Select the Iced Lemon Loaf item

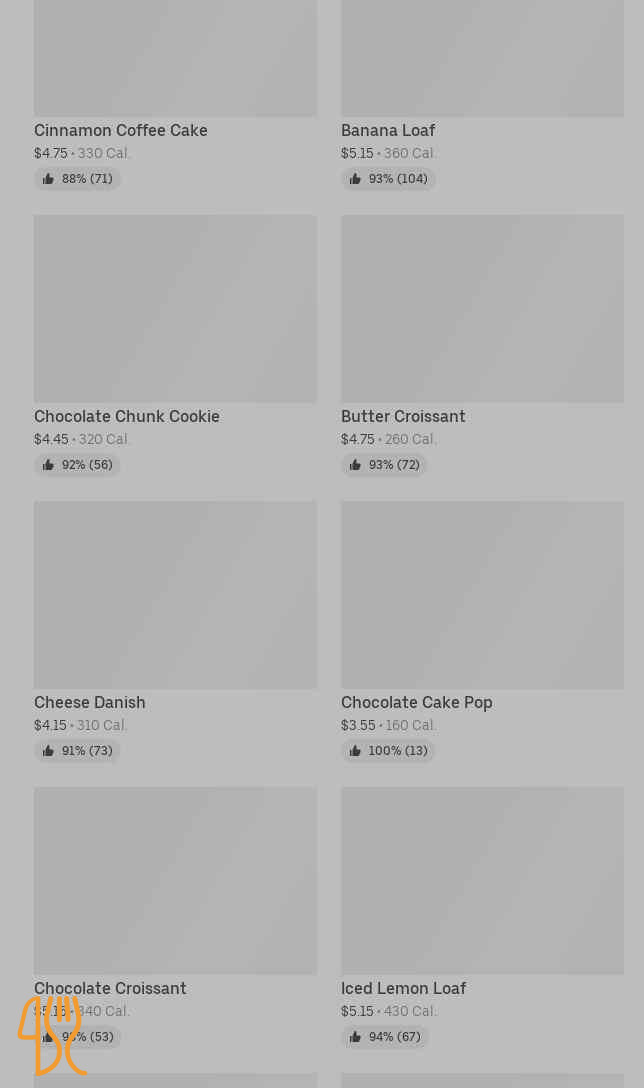point(482,882)
